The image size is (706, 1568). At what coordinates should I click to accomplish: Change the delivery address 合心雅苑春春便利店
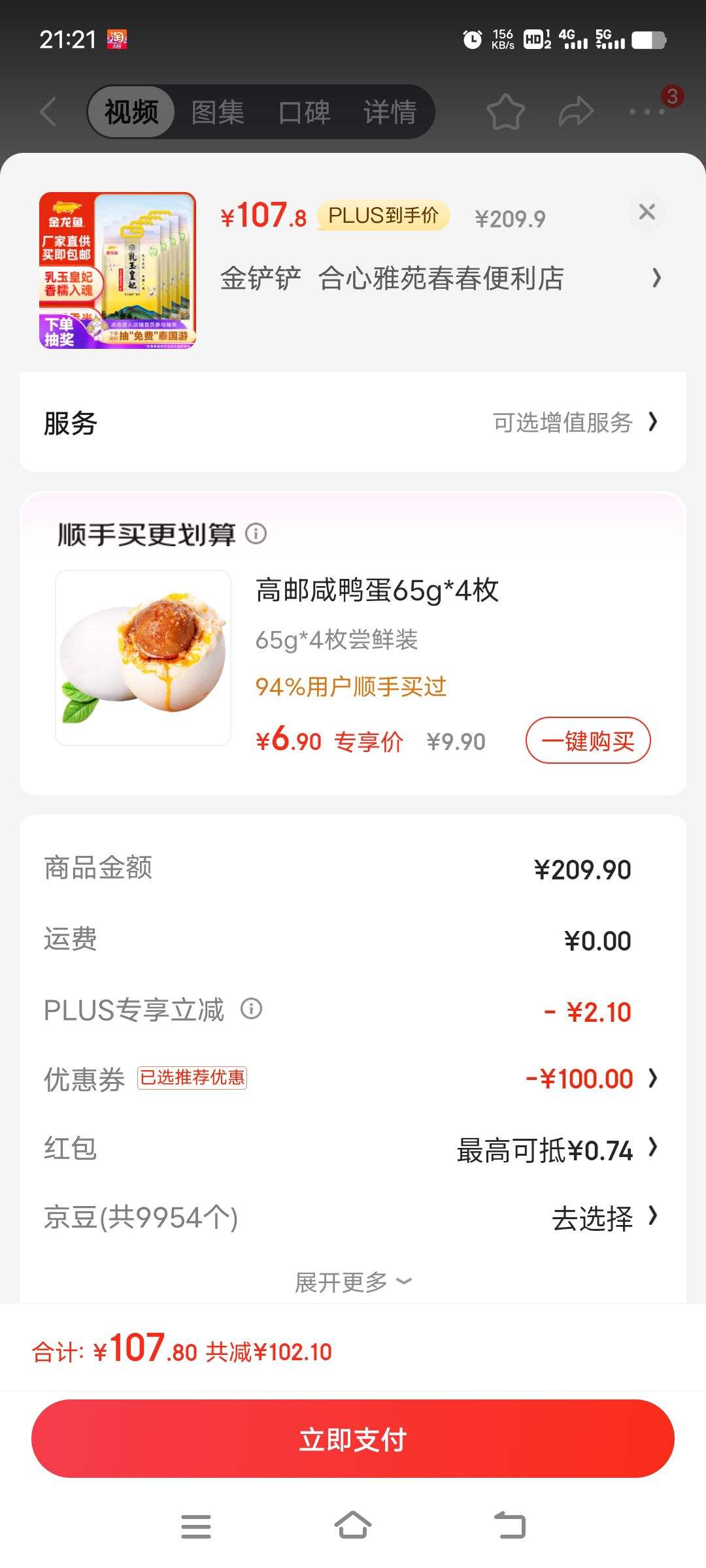coord(441,279)
